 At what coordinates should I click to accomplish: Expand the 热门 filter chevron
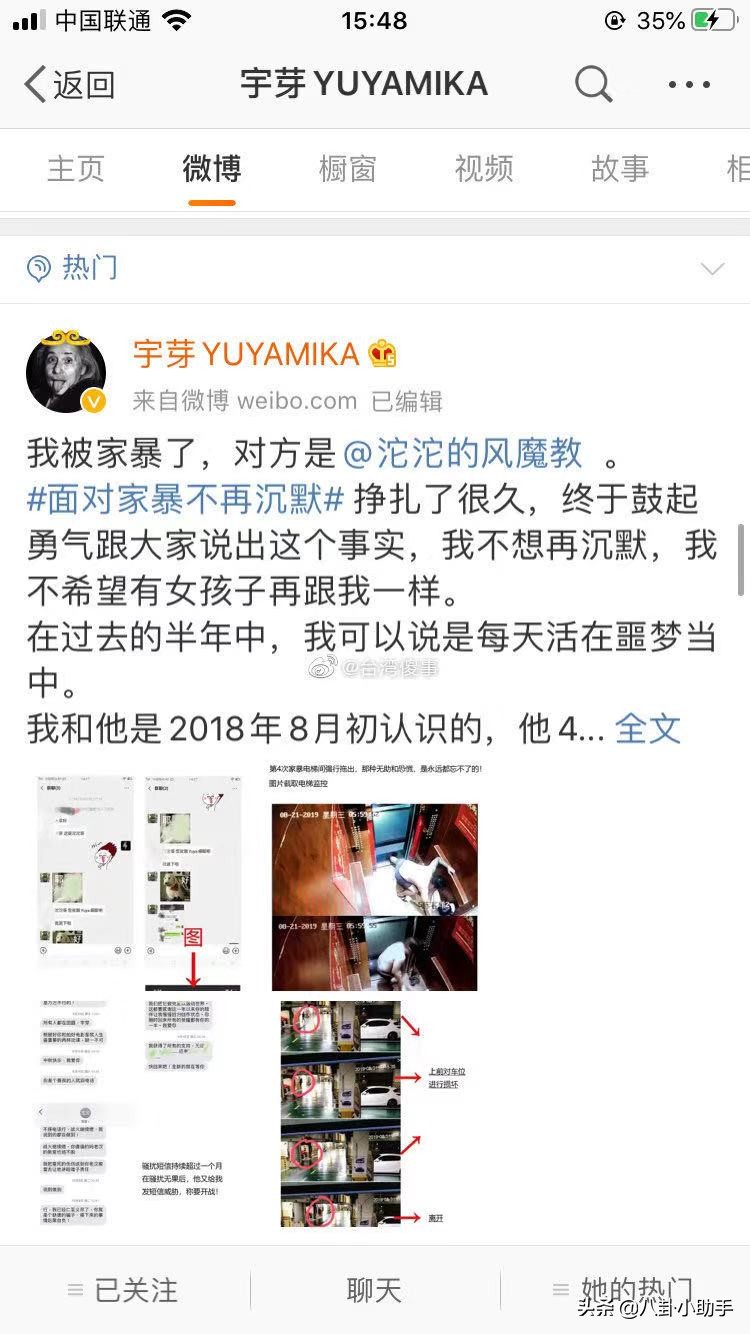point(712,268)
